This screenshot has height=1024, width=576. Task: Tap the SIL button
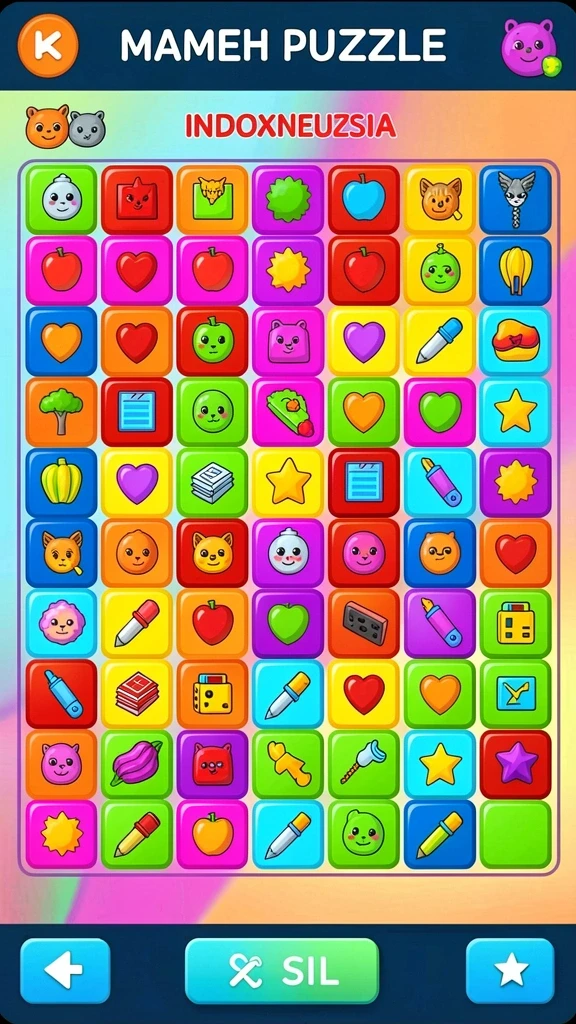tap(281, 970)
